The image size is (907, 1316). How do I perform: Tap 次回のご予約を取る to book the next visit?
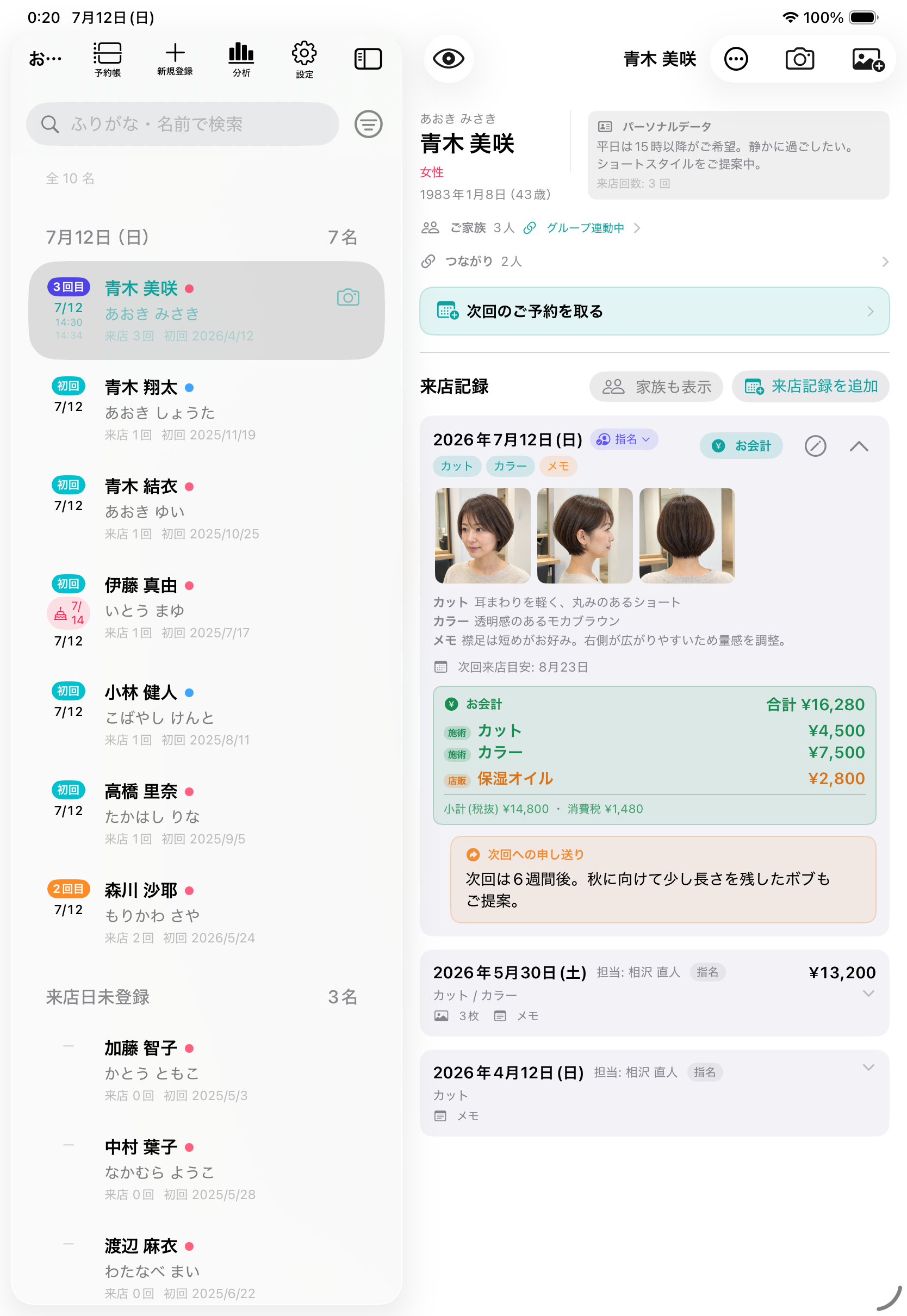click(655, 312)
